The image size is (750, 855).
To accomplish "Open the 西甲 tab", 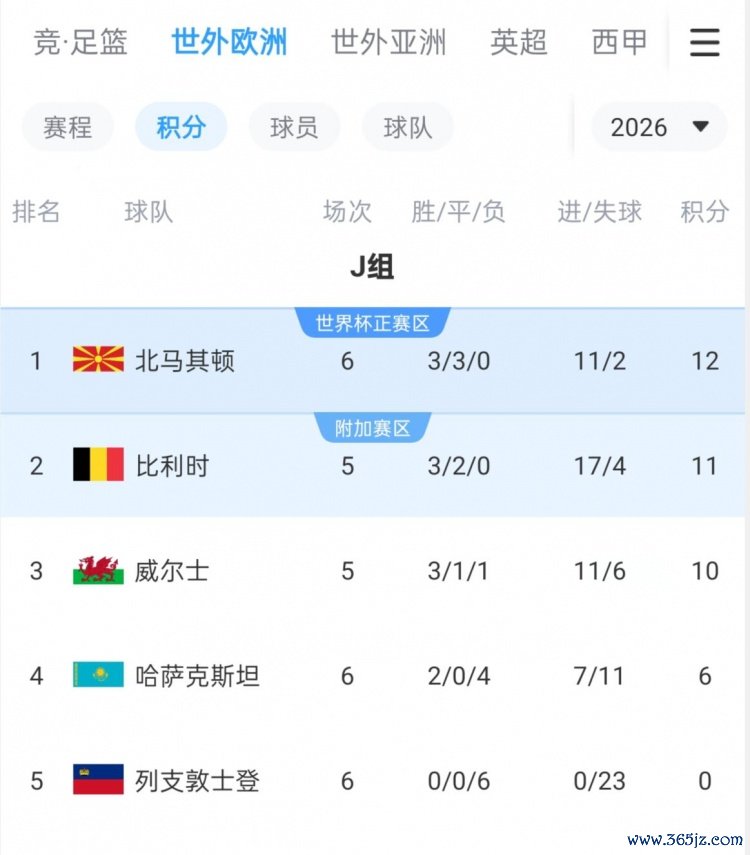I will [619, 43].
